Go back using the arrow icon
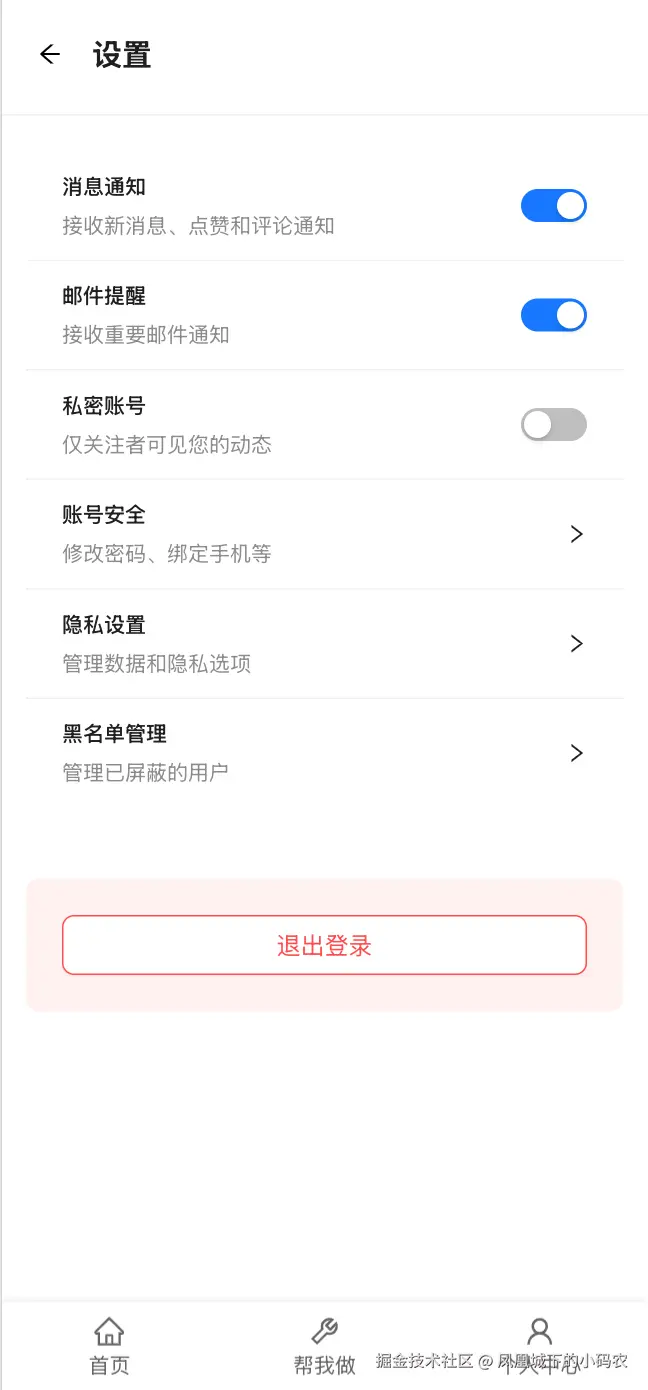648x1390 pixels. [50, 55]
